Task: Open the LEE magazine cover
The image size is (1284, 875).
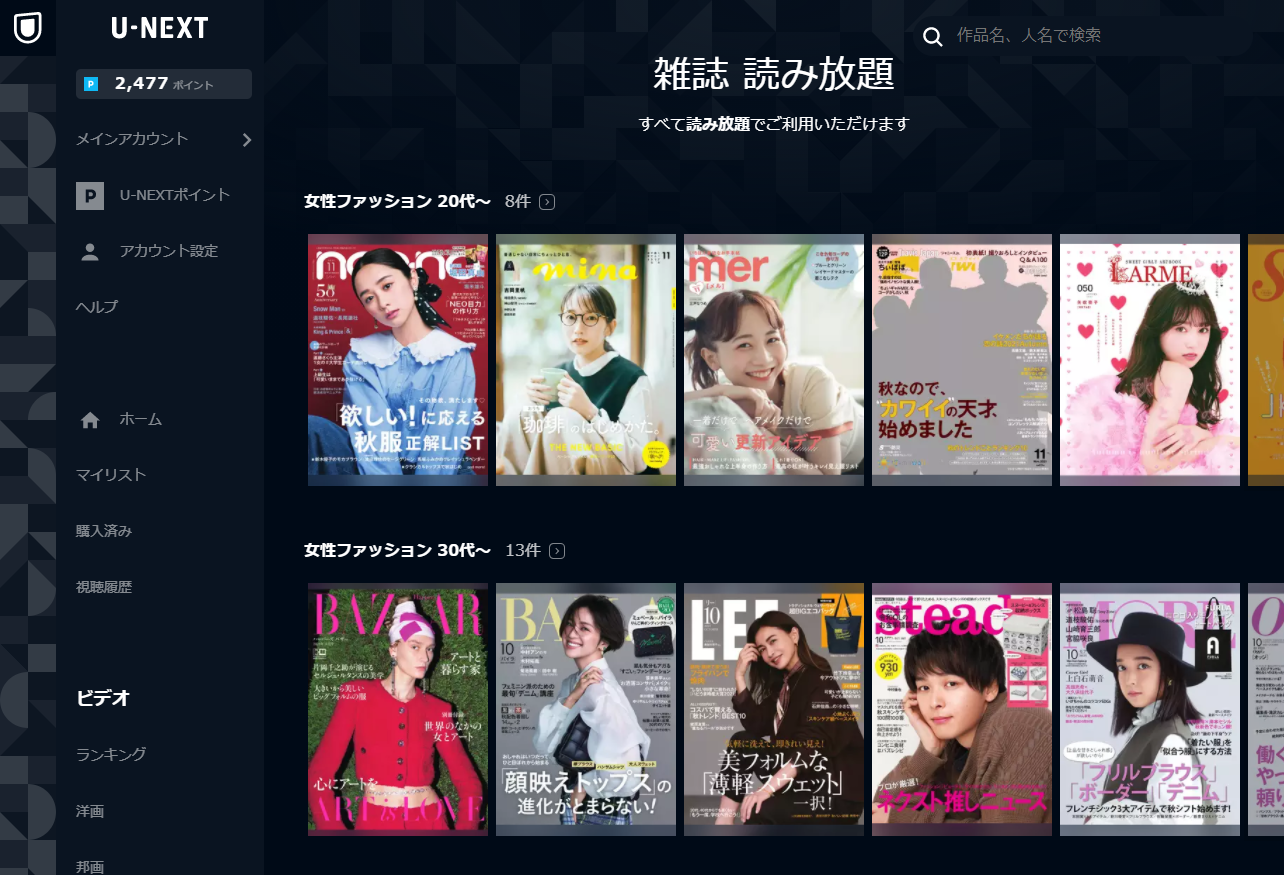Action: click(x=774, y=709)
